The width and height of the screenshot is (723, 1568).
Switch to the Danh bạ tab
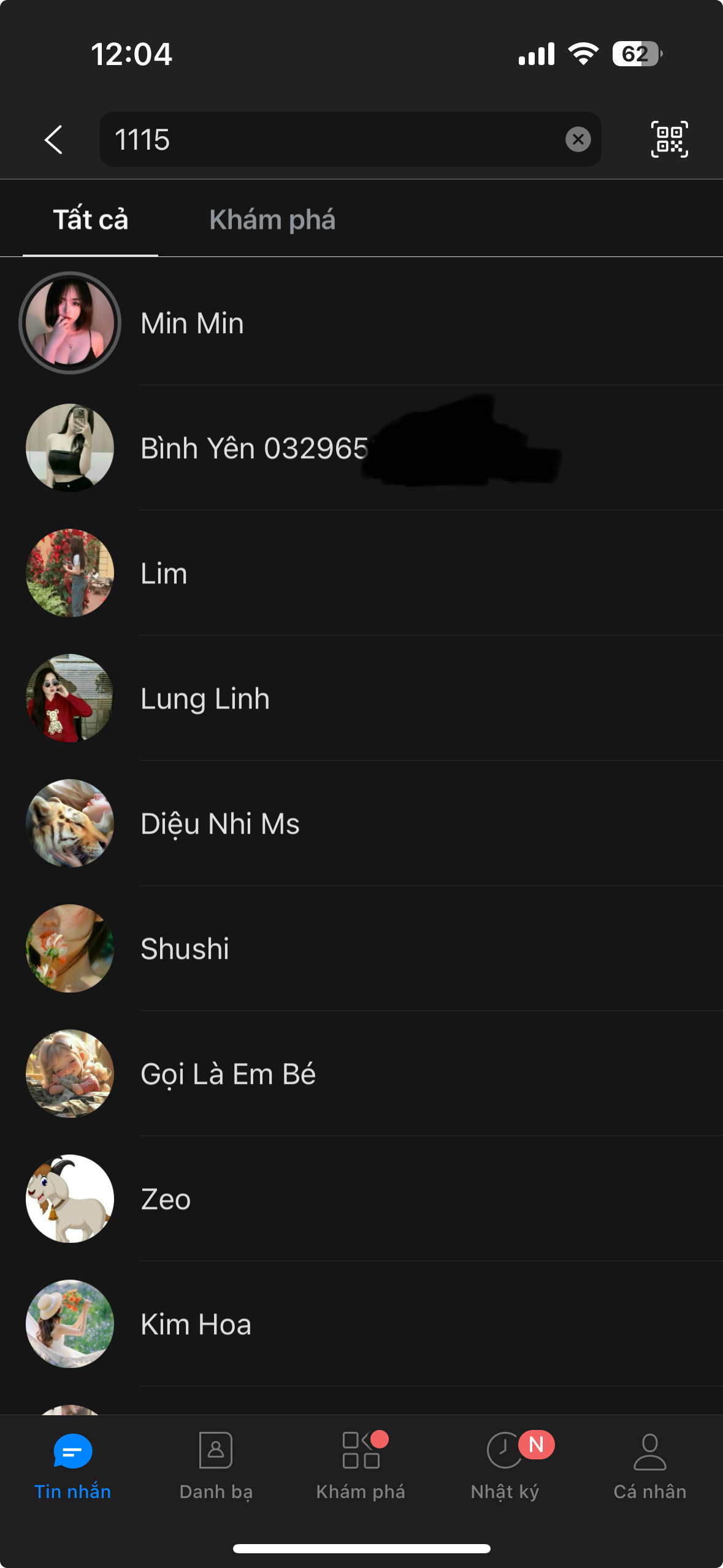click(x=216, y=1466)
